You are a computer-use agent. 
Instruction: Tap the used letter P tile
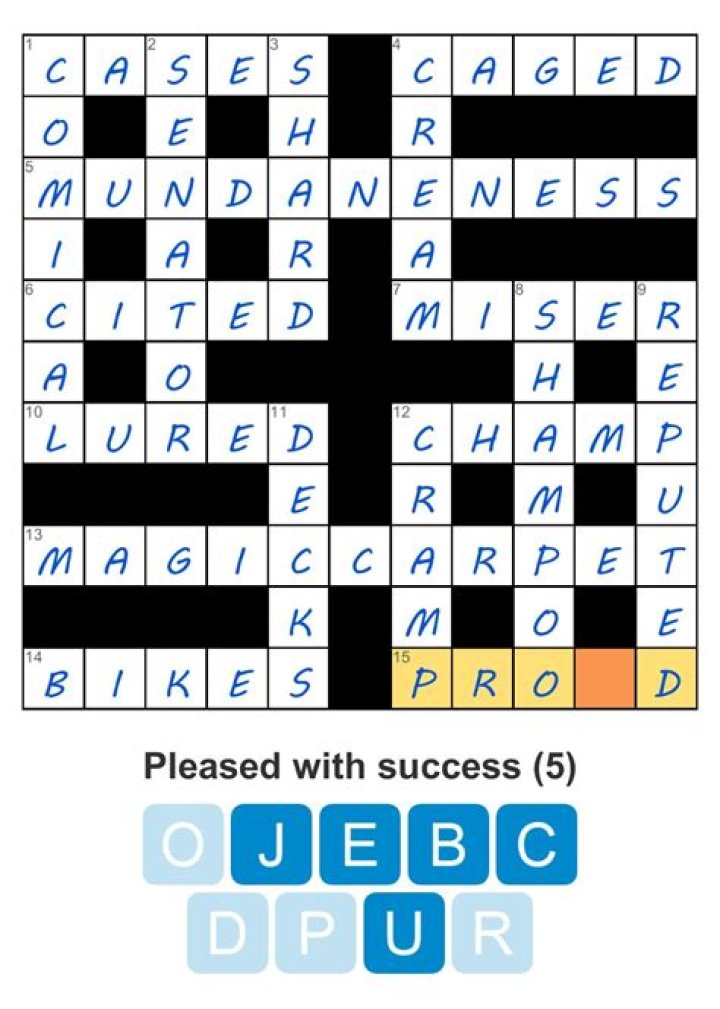[315, 933]
